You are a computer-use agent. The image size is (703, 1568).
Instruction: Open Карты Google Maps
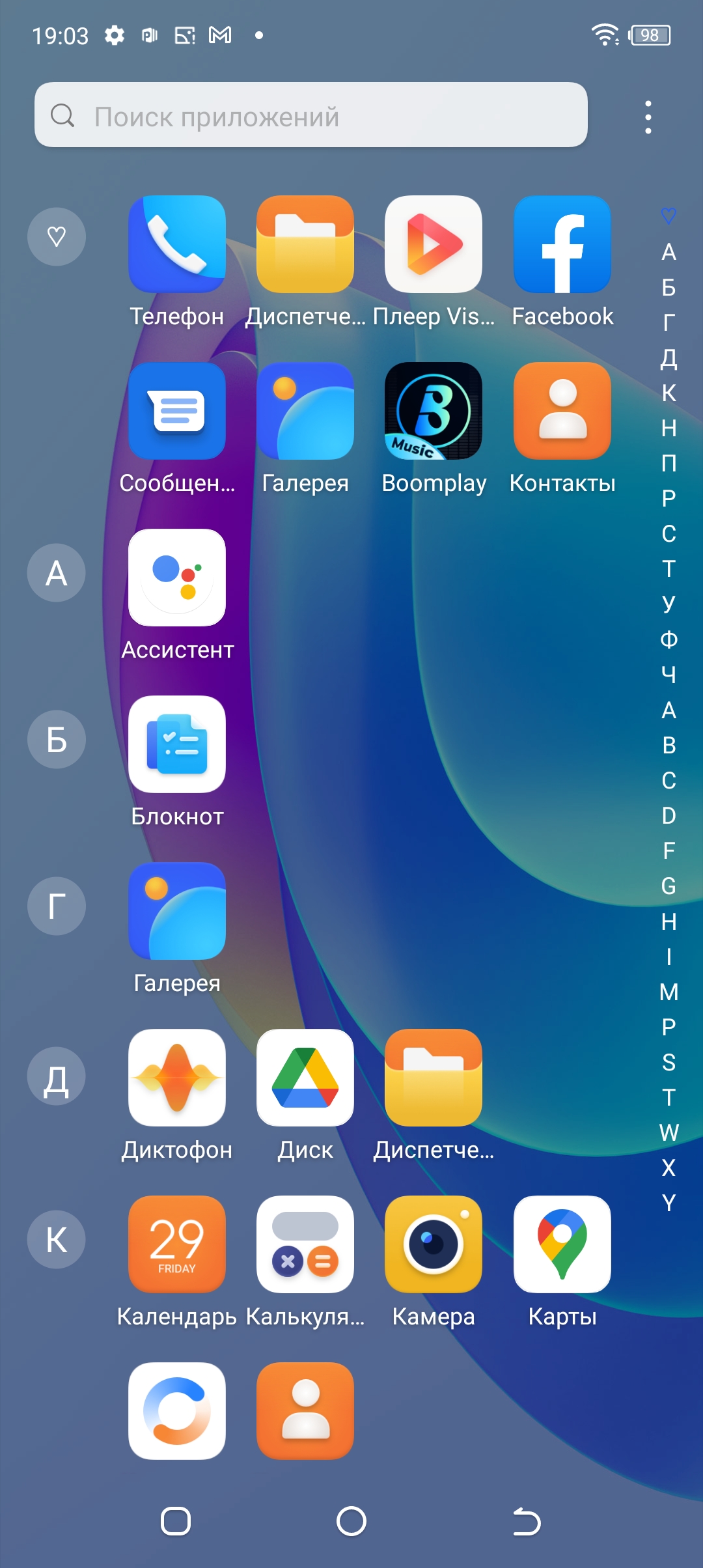point(562,1244)
